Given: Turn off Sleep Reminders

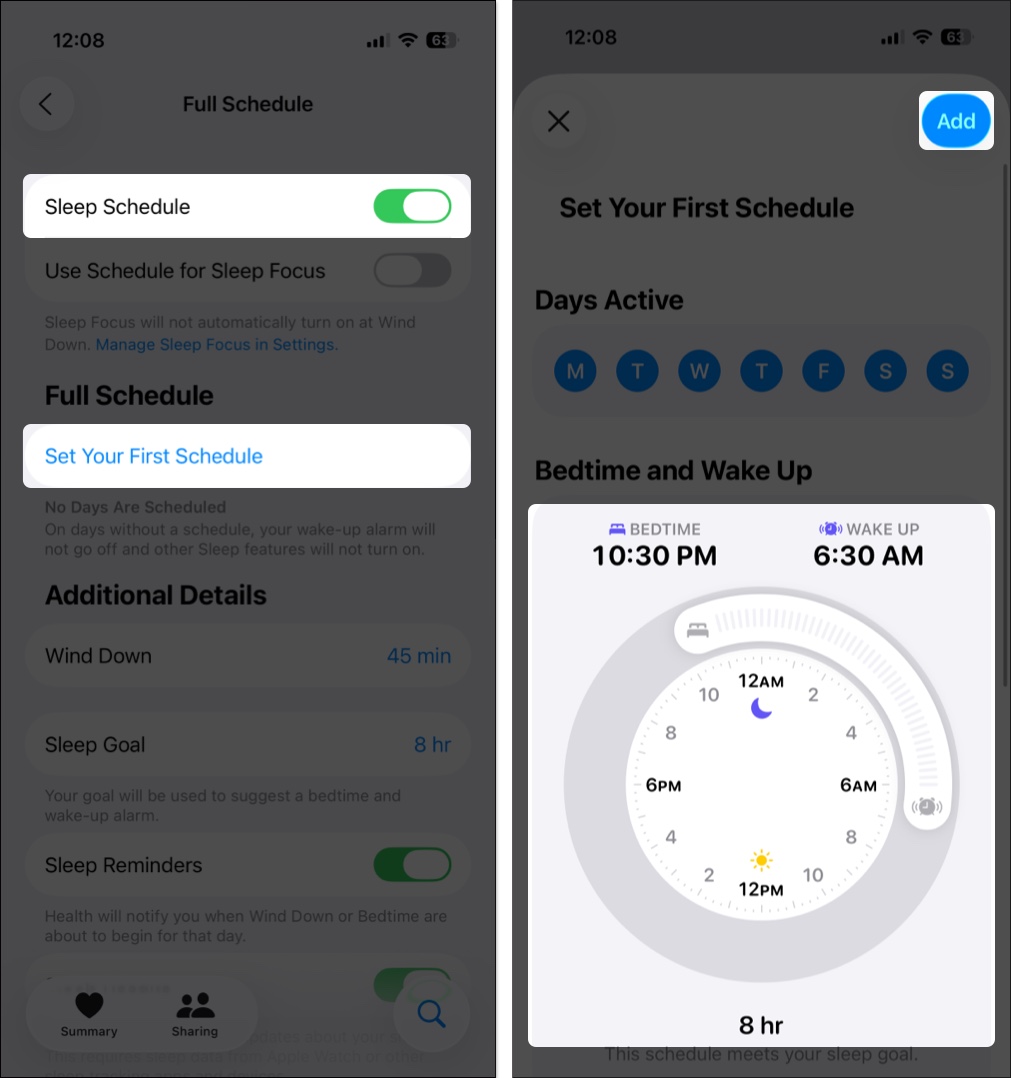Looking at the screenshot, I should click(412, 865).
